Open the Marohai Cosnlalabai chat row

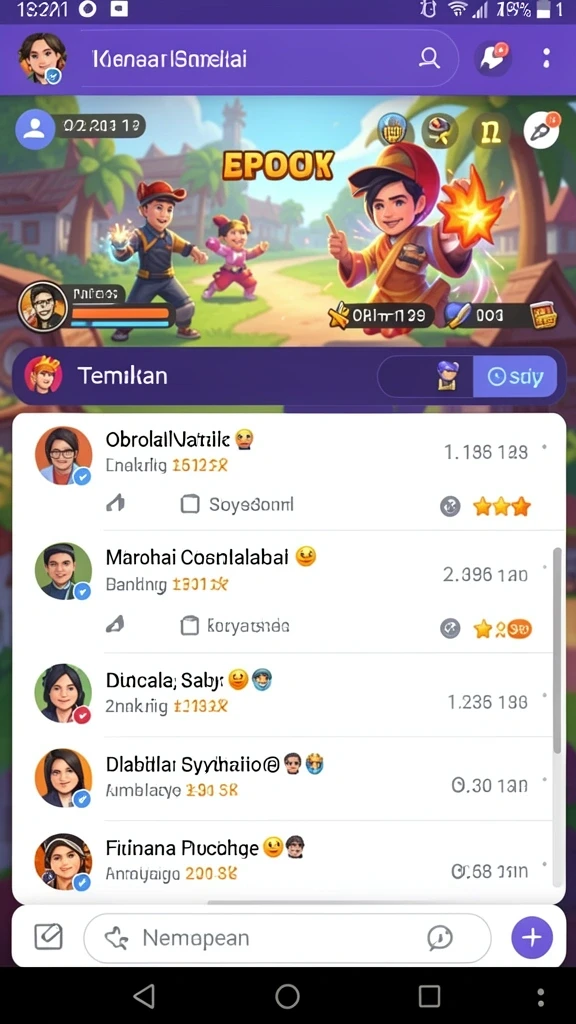click(x=288, y=592)
